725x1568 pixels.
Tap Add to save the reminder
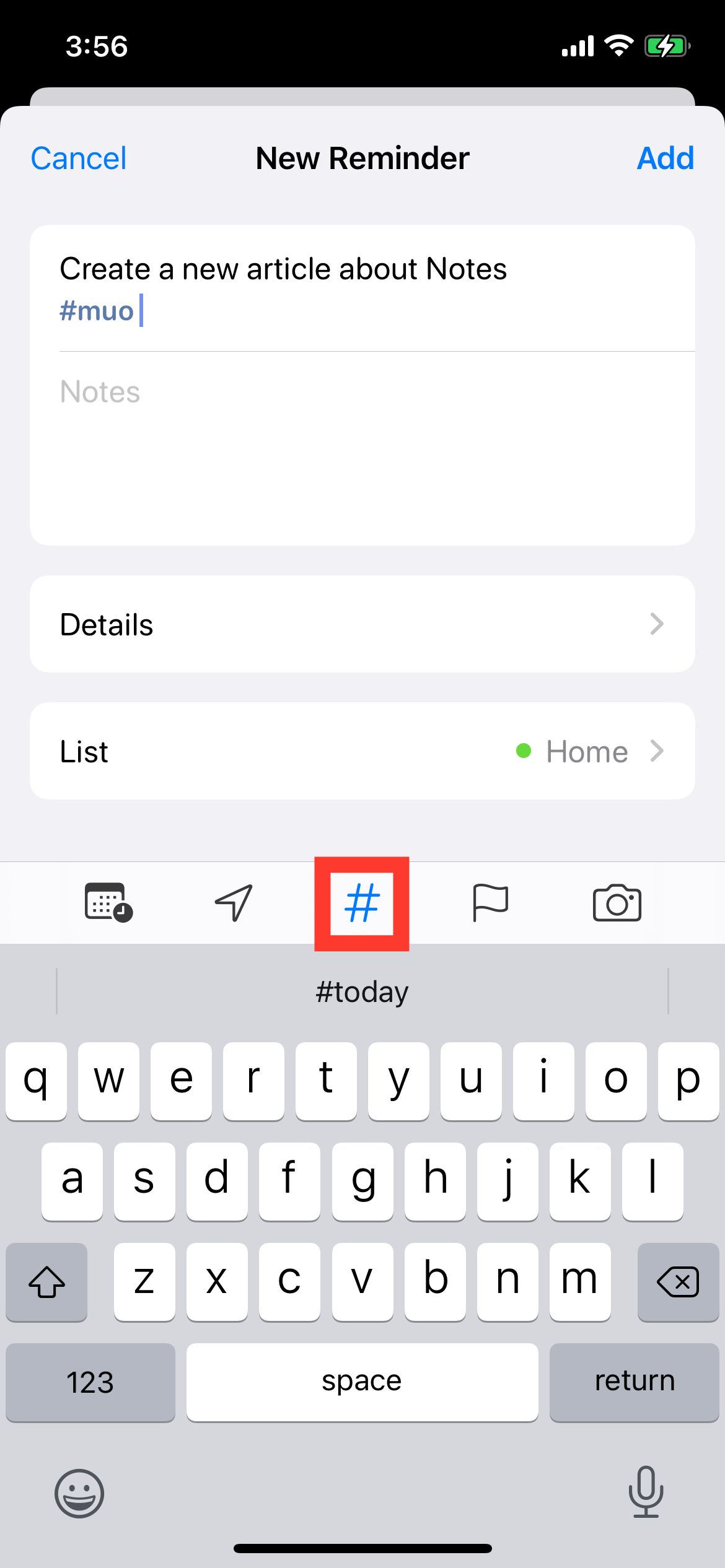coord(666,157)
